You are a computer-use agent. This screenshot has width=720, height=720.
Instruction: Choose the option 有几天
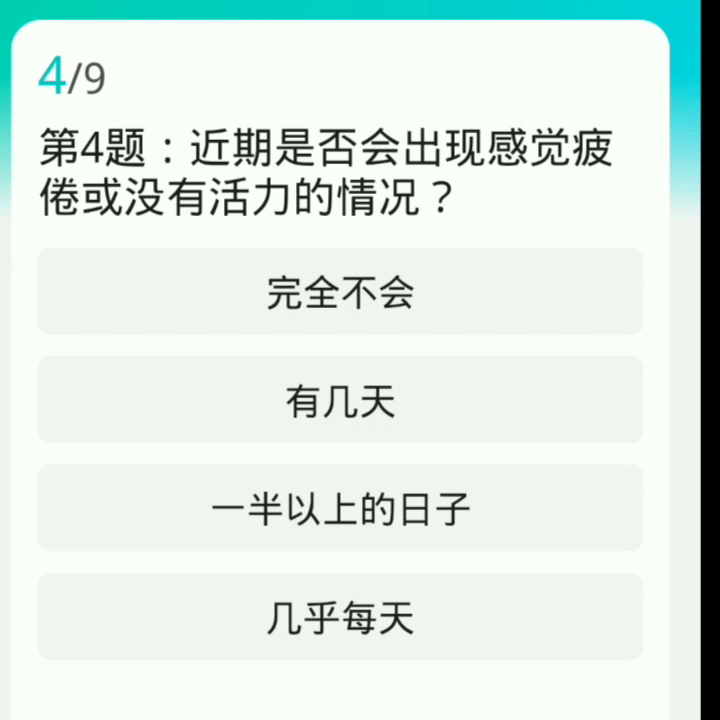[x=340, y=400]
